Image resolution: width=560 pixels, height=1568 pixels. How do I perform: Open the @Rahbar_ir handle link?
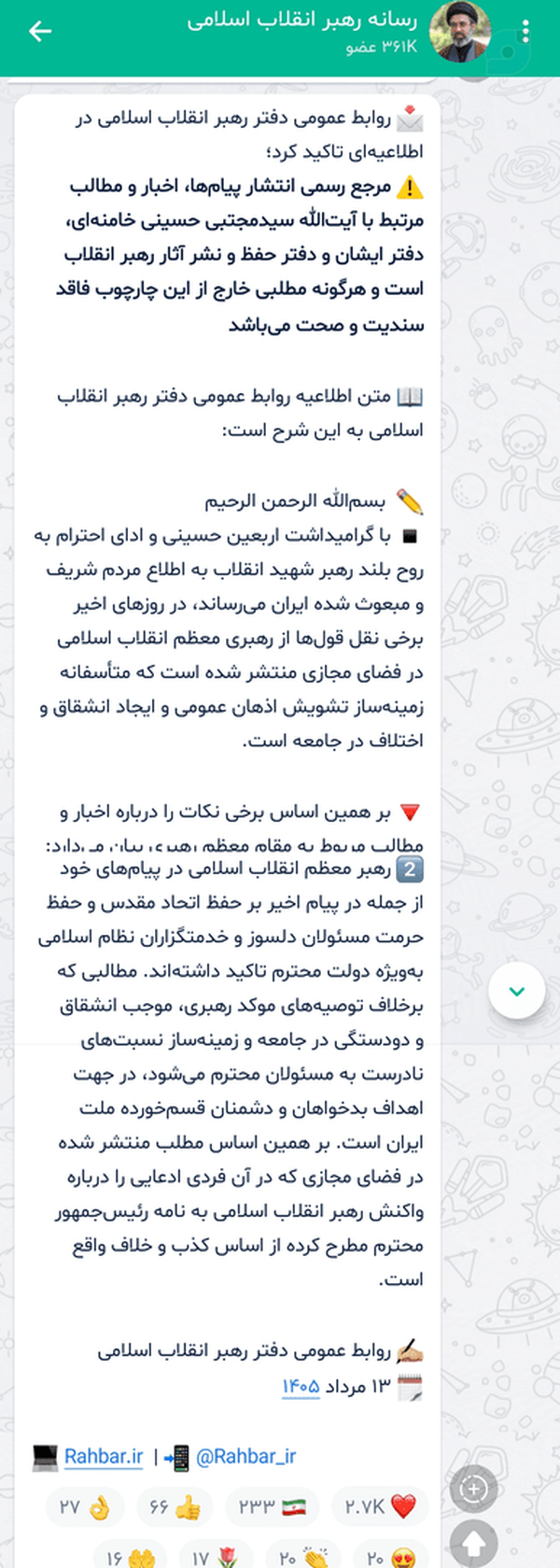pyautogui.click(x=245, y=1456)
